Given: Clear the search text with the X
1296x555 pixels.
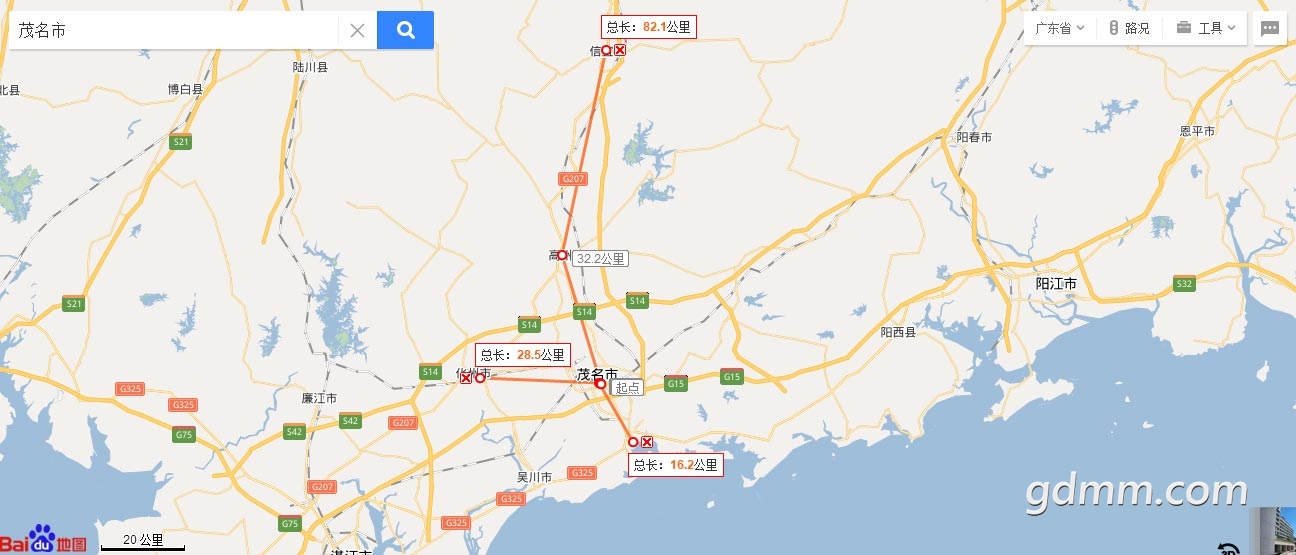Looking at the screenshot, I should tap(357, 30).
